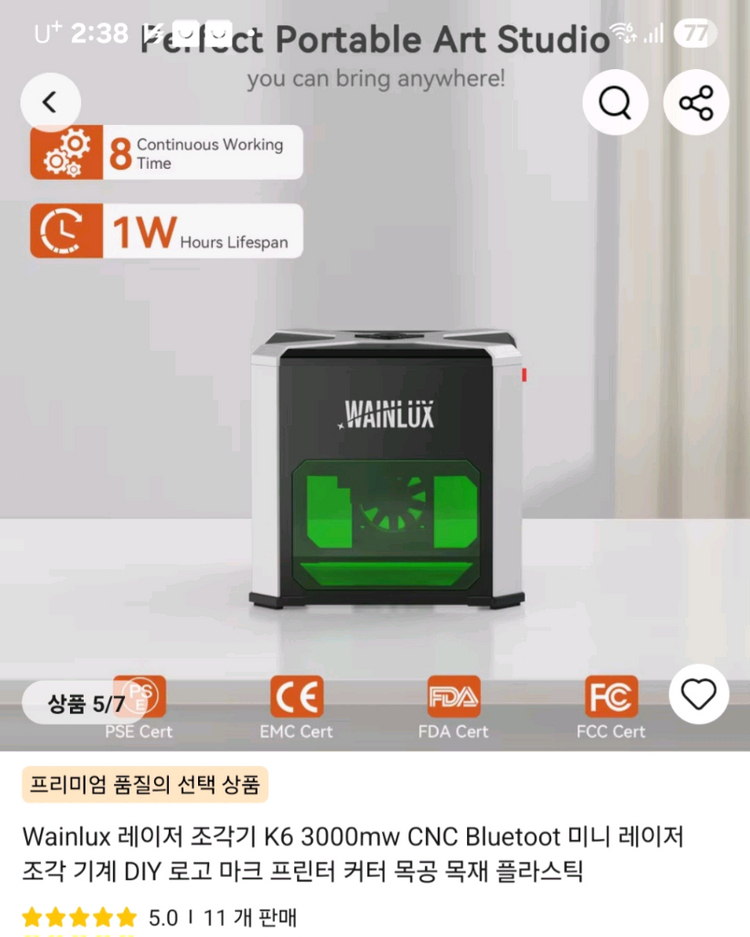Tap the orange clock lifespan icon
The height and width of the screenshot is (937, 750).
(65, 230)
